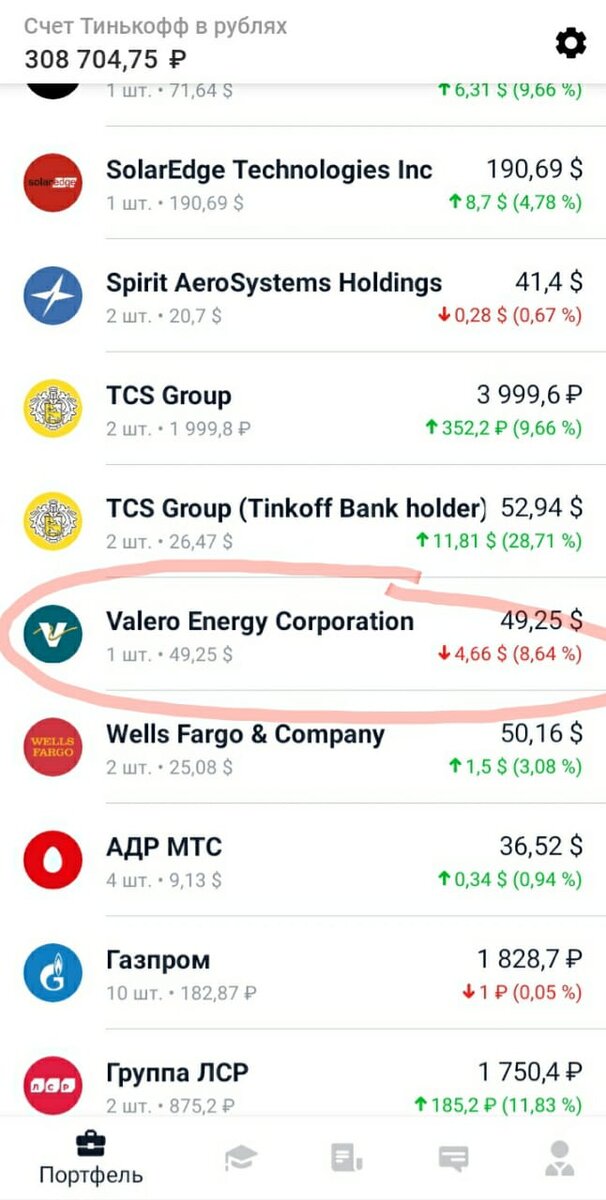The height and width of the screenshot is (1200, 606).
Task: Switch to the Портфель tab
Action: pyautogui.click(x=90, y=1158)
